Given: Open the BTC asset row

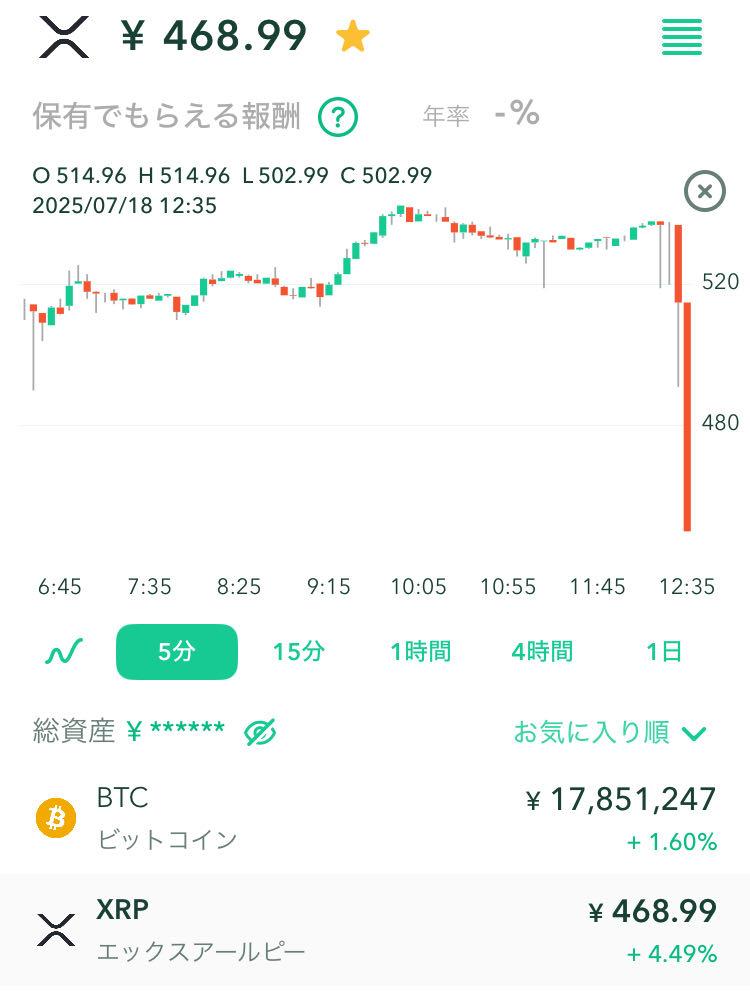Looking at the screenshot, I should pyautogui.click(x=375, y=817).
